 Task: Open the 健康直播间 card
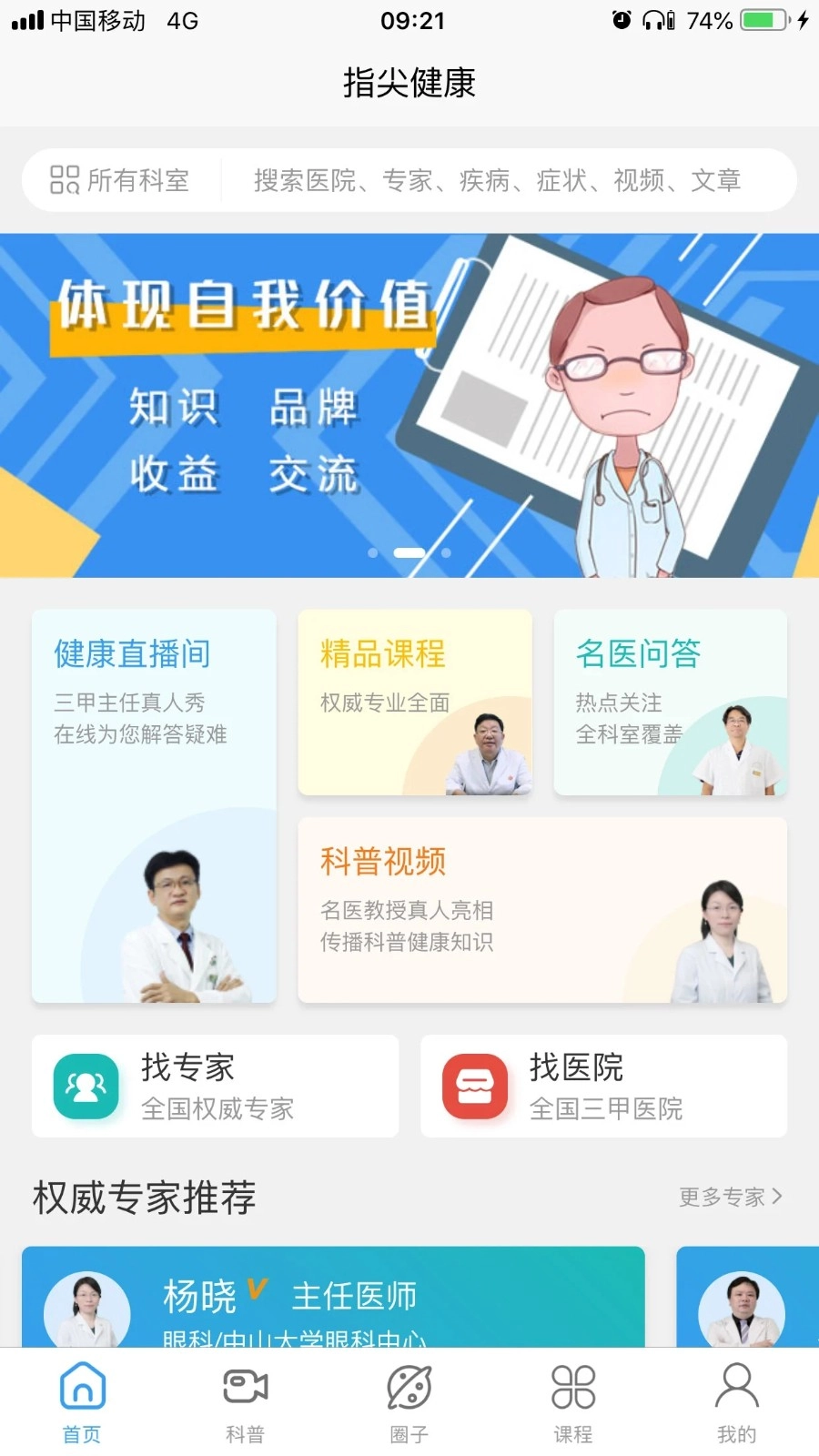coord(154,806)
